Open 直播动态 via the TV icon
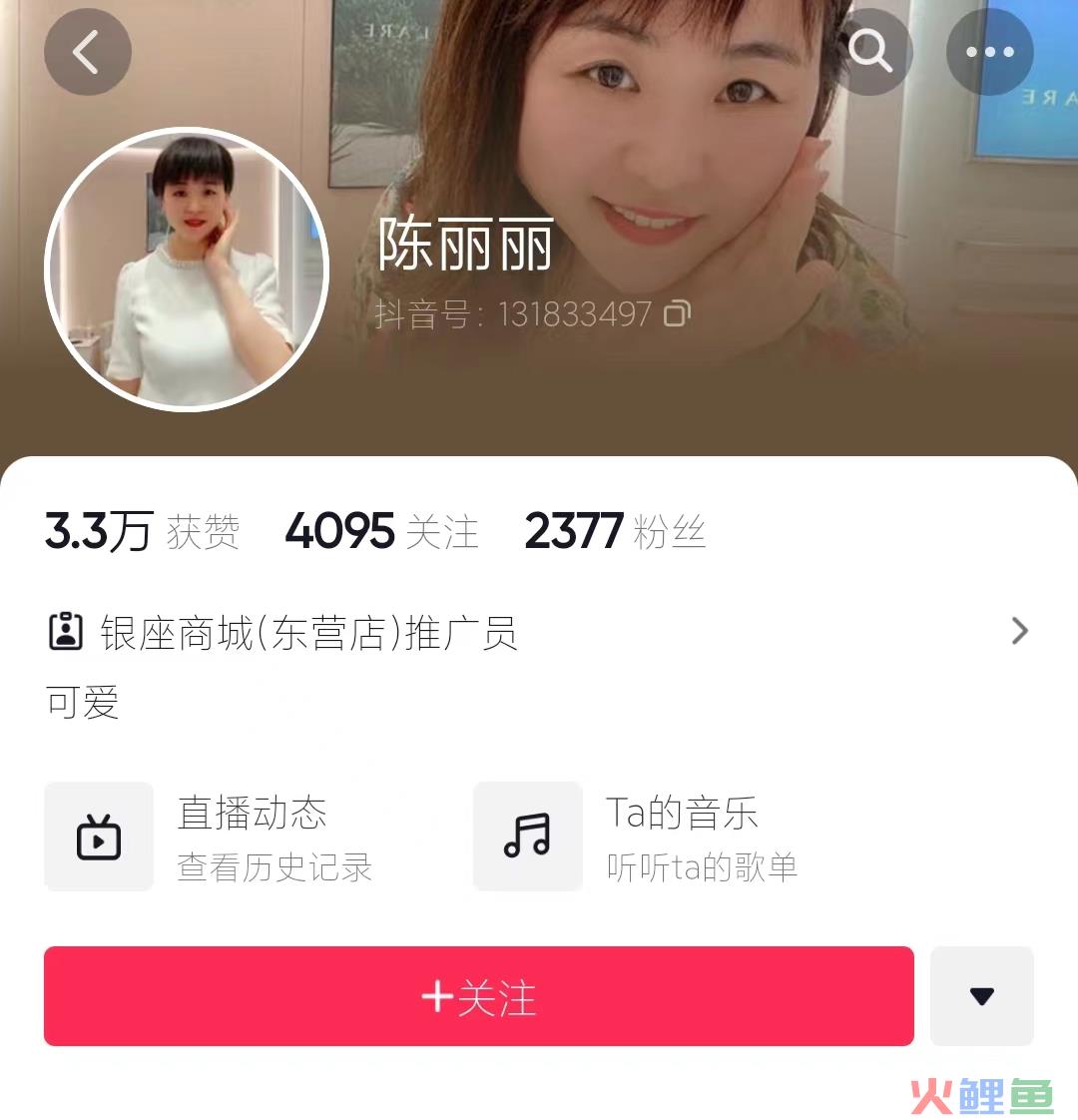 (98, 837)
